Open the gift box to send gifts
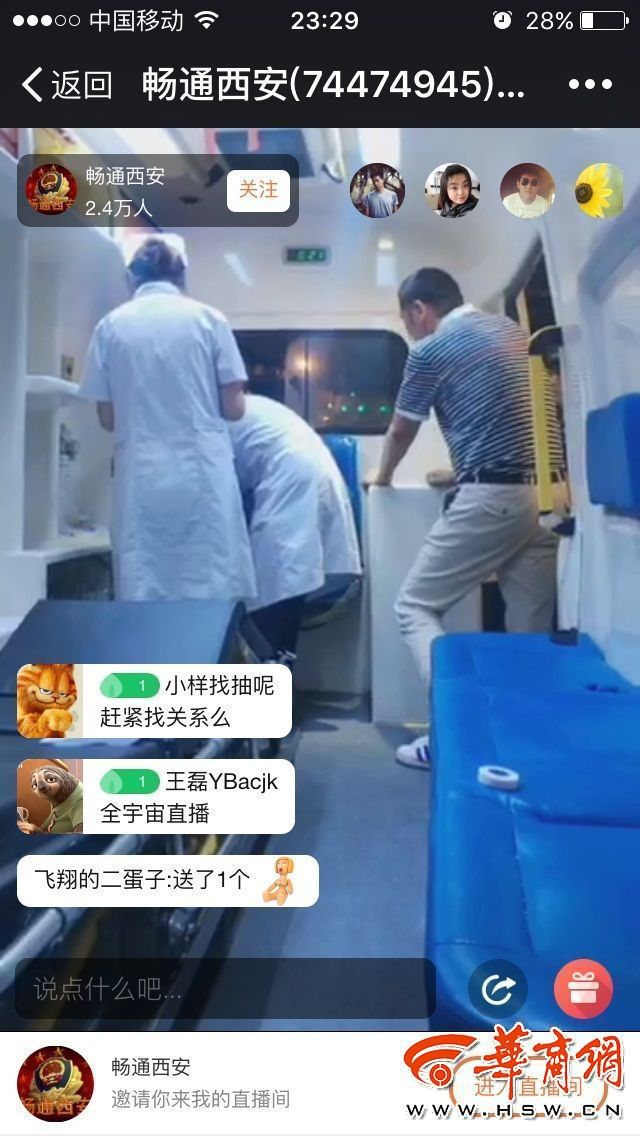640x1136 pixels. pyautogui.click(x=583, y=989)
